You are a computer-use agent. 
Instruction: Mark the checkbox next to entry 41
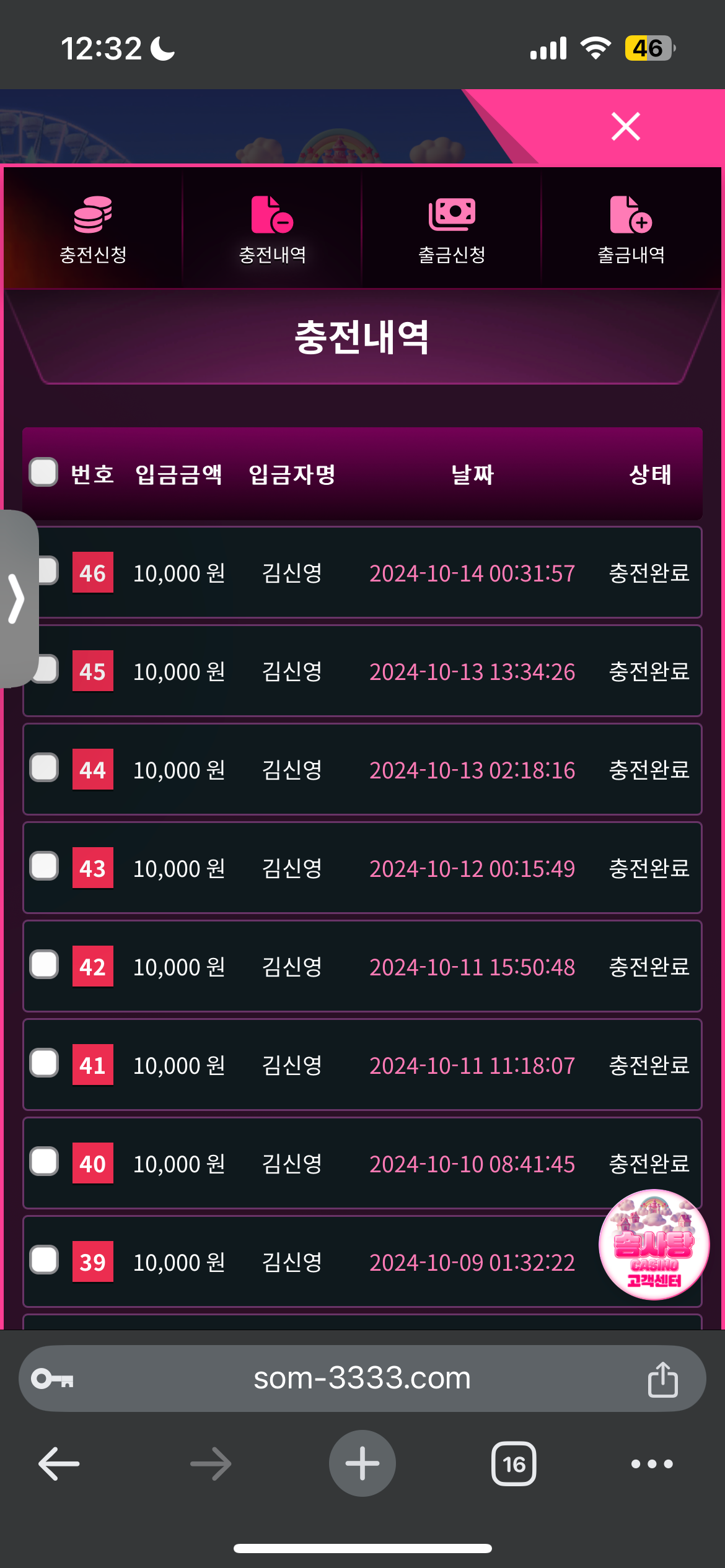pos(44,1063)
